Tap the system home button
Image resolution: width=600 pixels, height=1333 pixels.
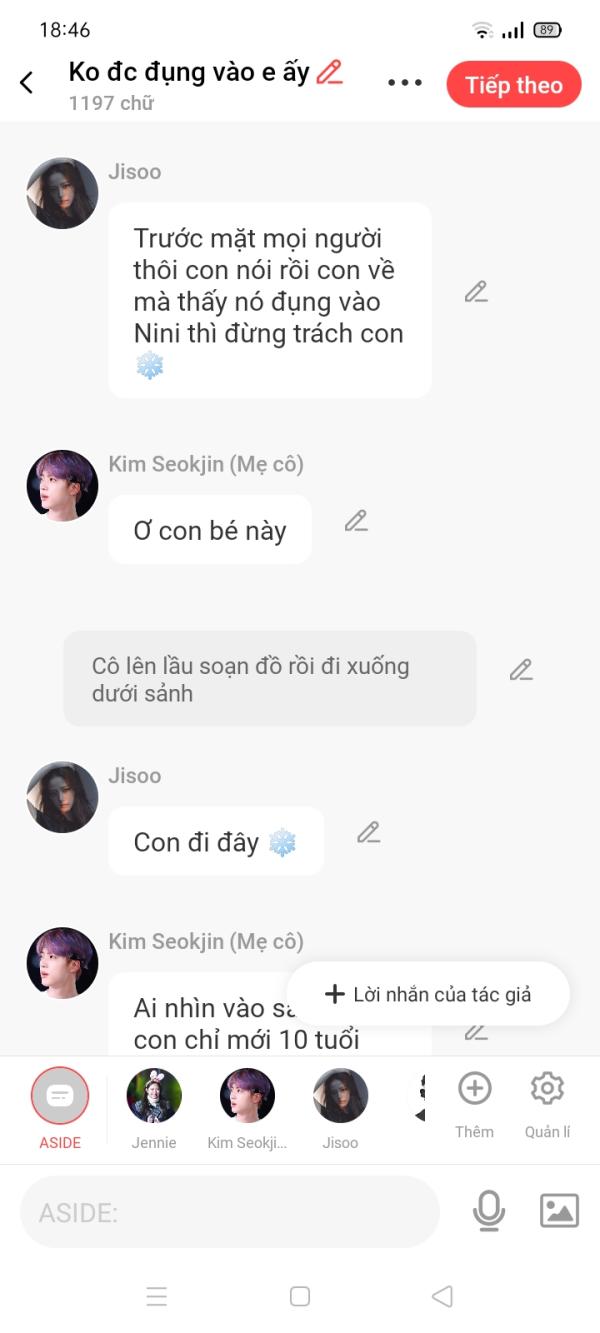tap(300, 1296)
